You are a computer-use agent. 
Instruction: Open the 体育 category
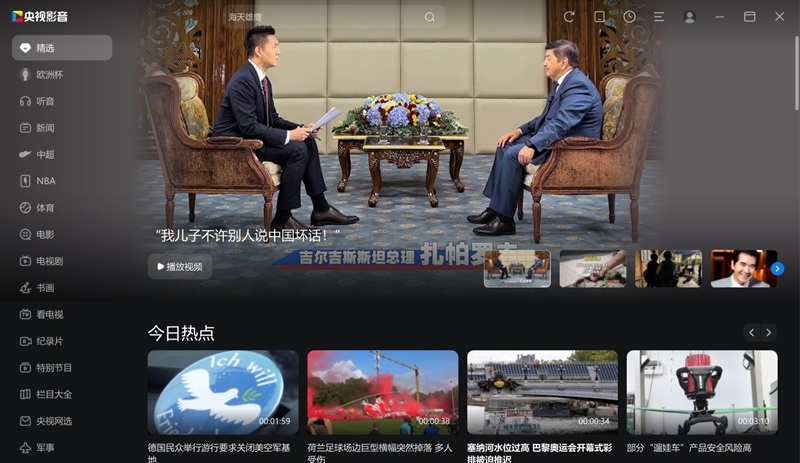pos(45,208)
